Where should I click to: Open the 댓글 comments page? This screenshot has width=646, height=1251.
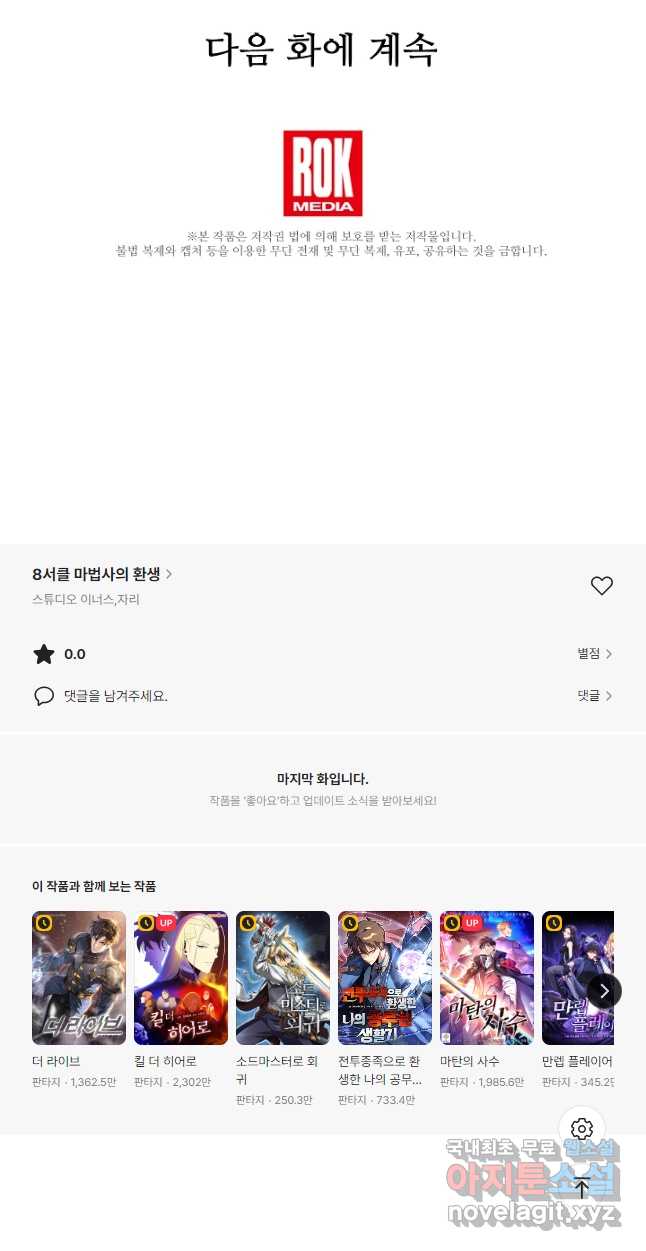point(594,696)
